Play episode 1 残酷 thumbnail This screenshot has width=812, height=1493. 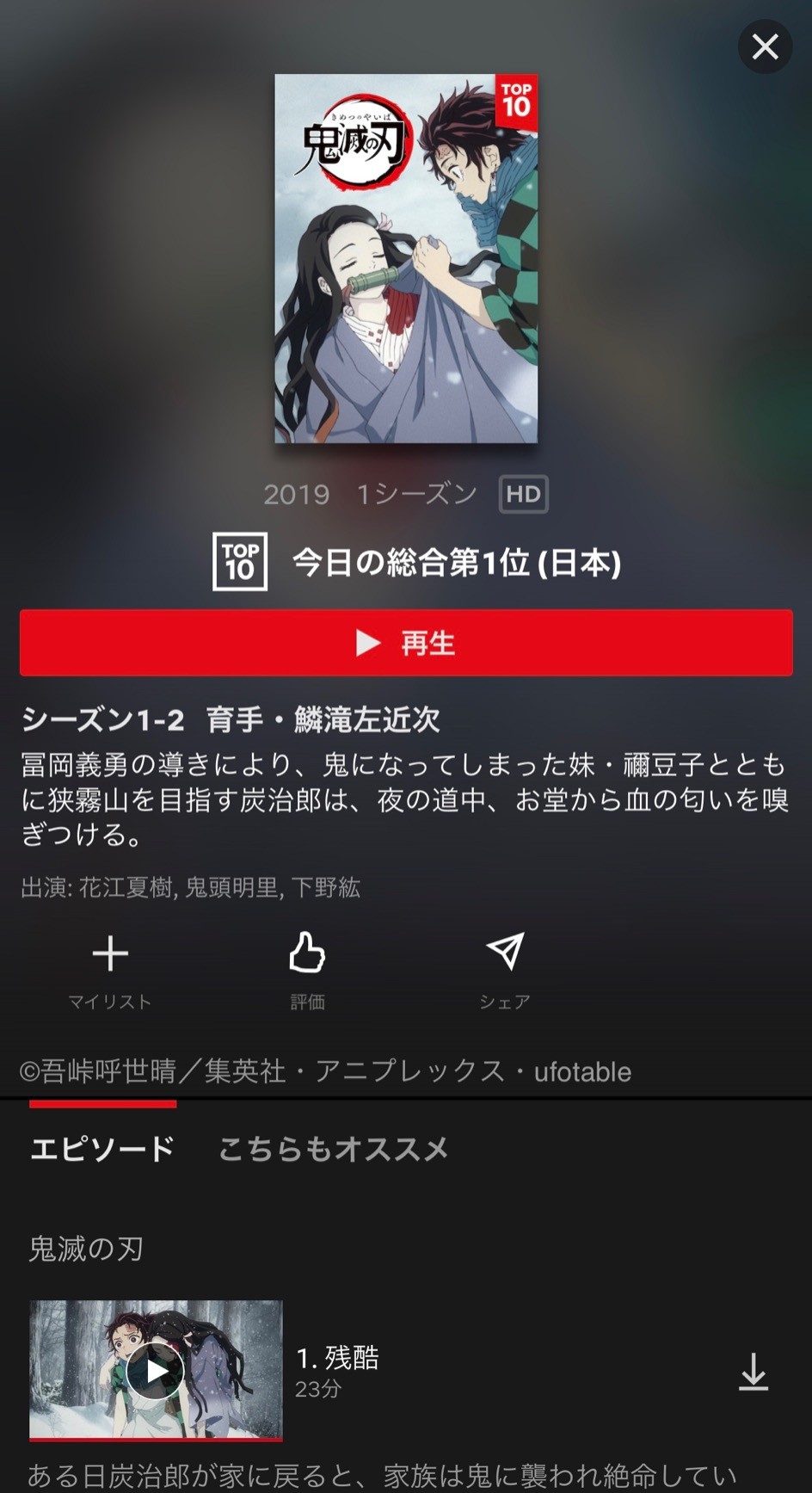point(156,1370)
